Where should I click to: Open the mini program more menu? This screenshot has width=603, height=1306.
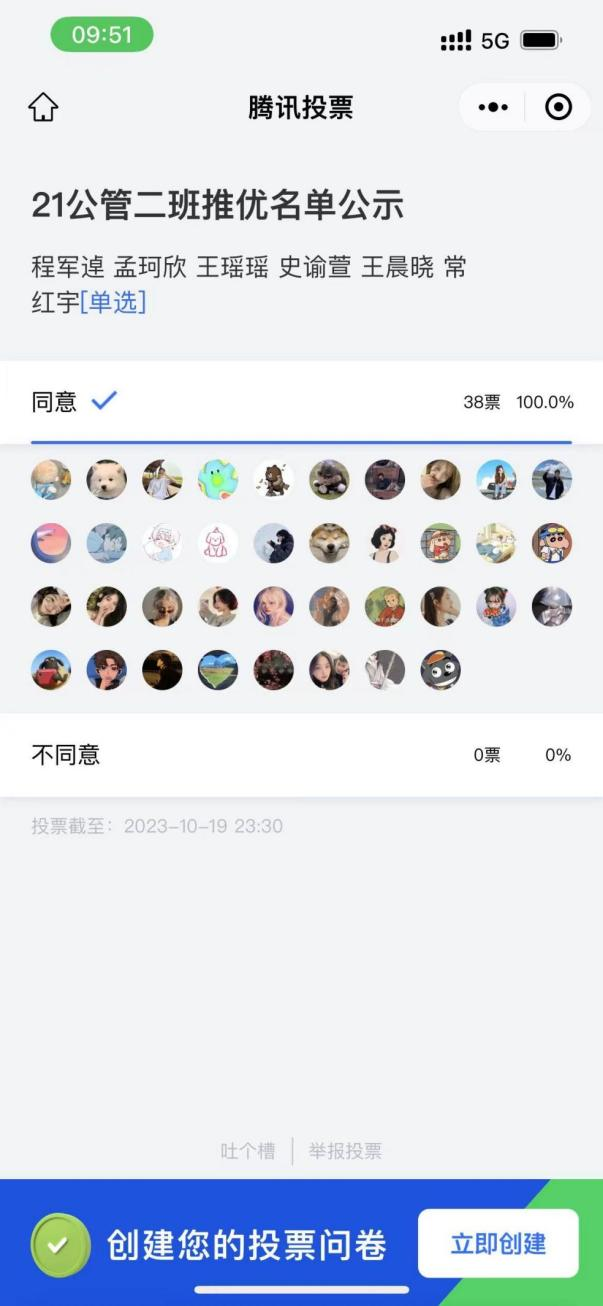(x=492, y=107)
